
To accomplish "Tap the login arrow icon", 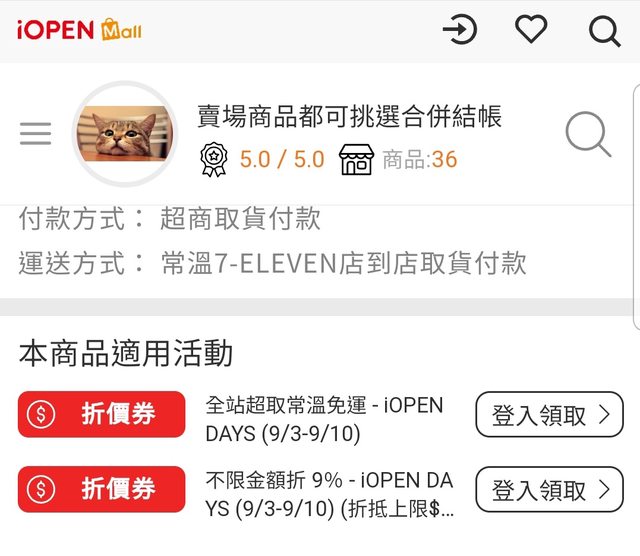I will tap(460, 31).
